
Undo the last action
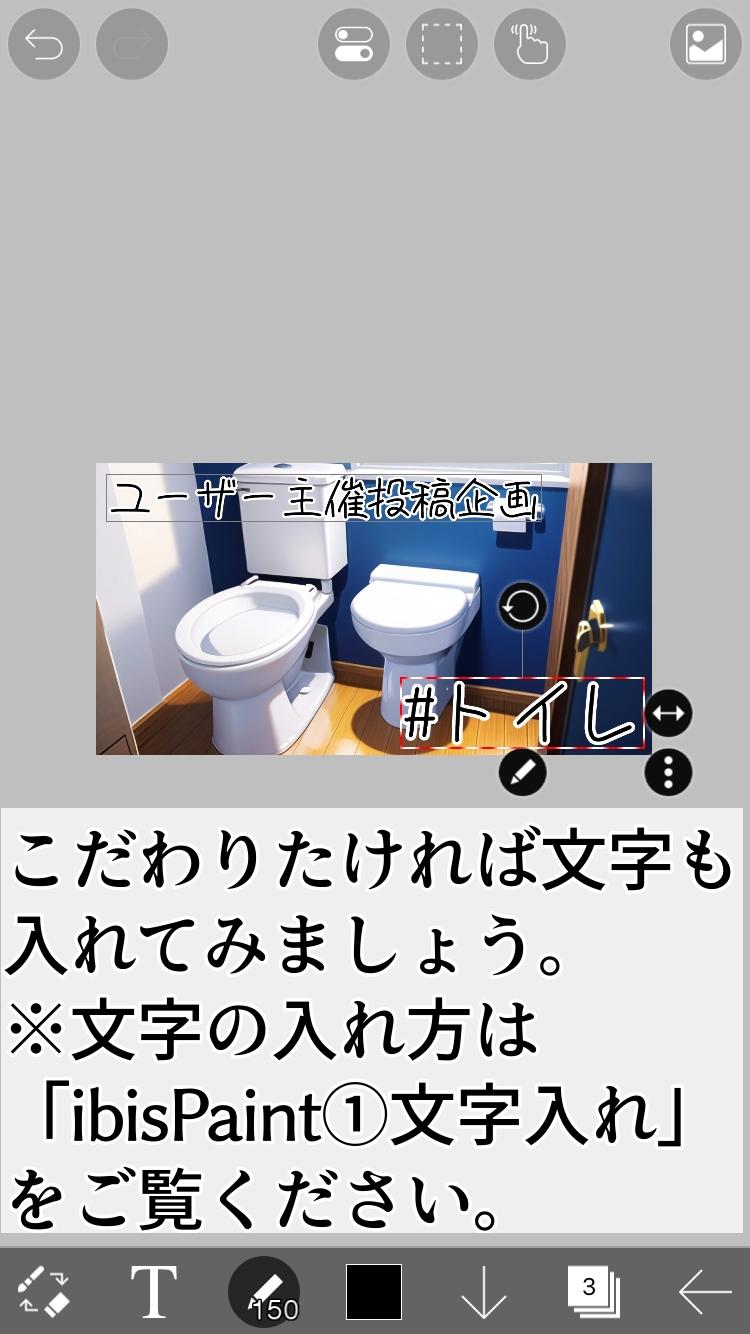coord(44,44)
